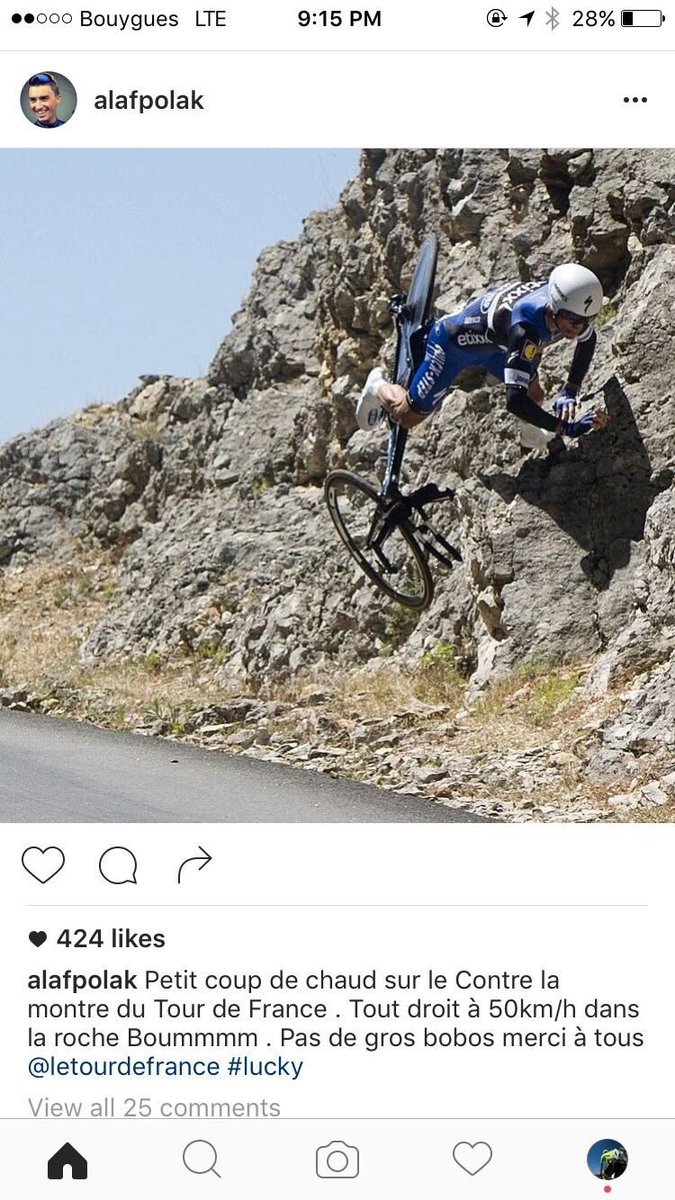Open the crash photo in the post

[337, 485]
